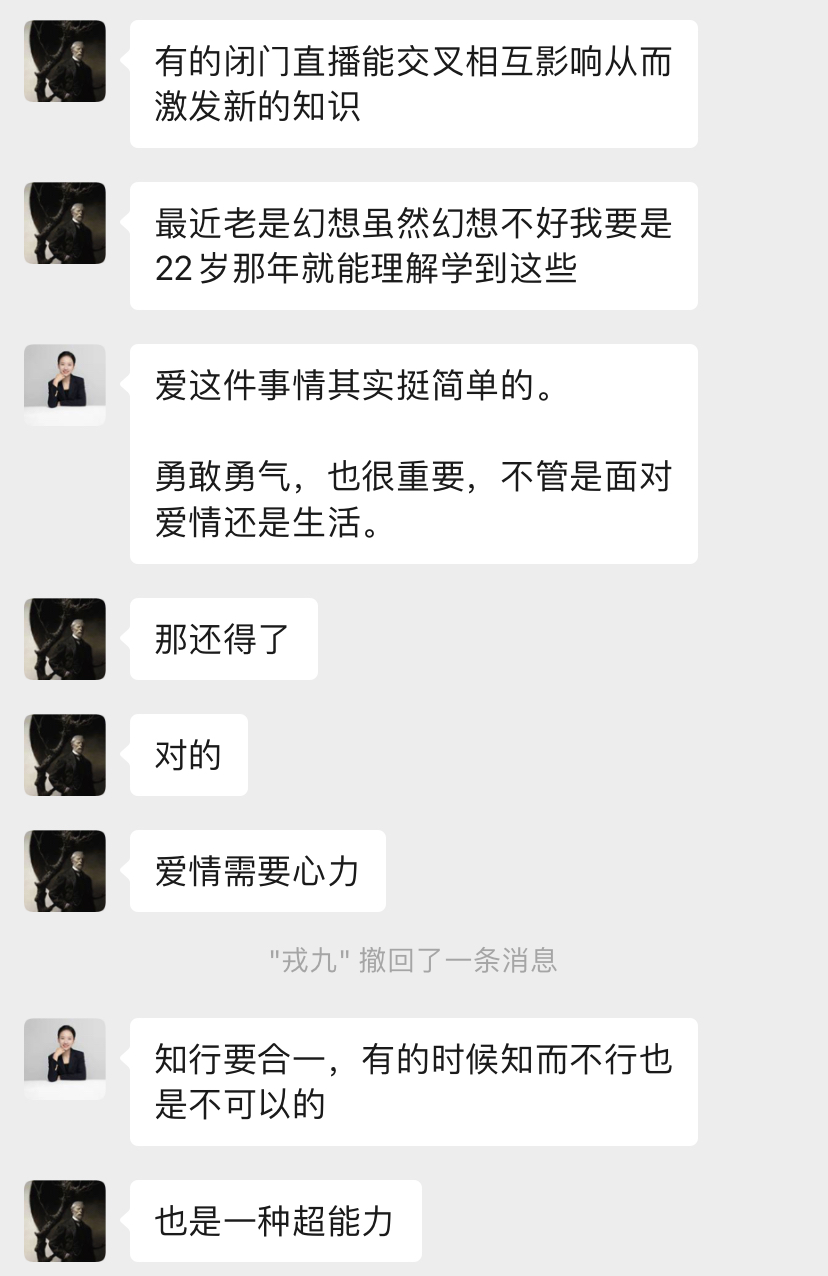Open avatar next to “对的” message

(x=65, y=755)
